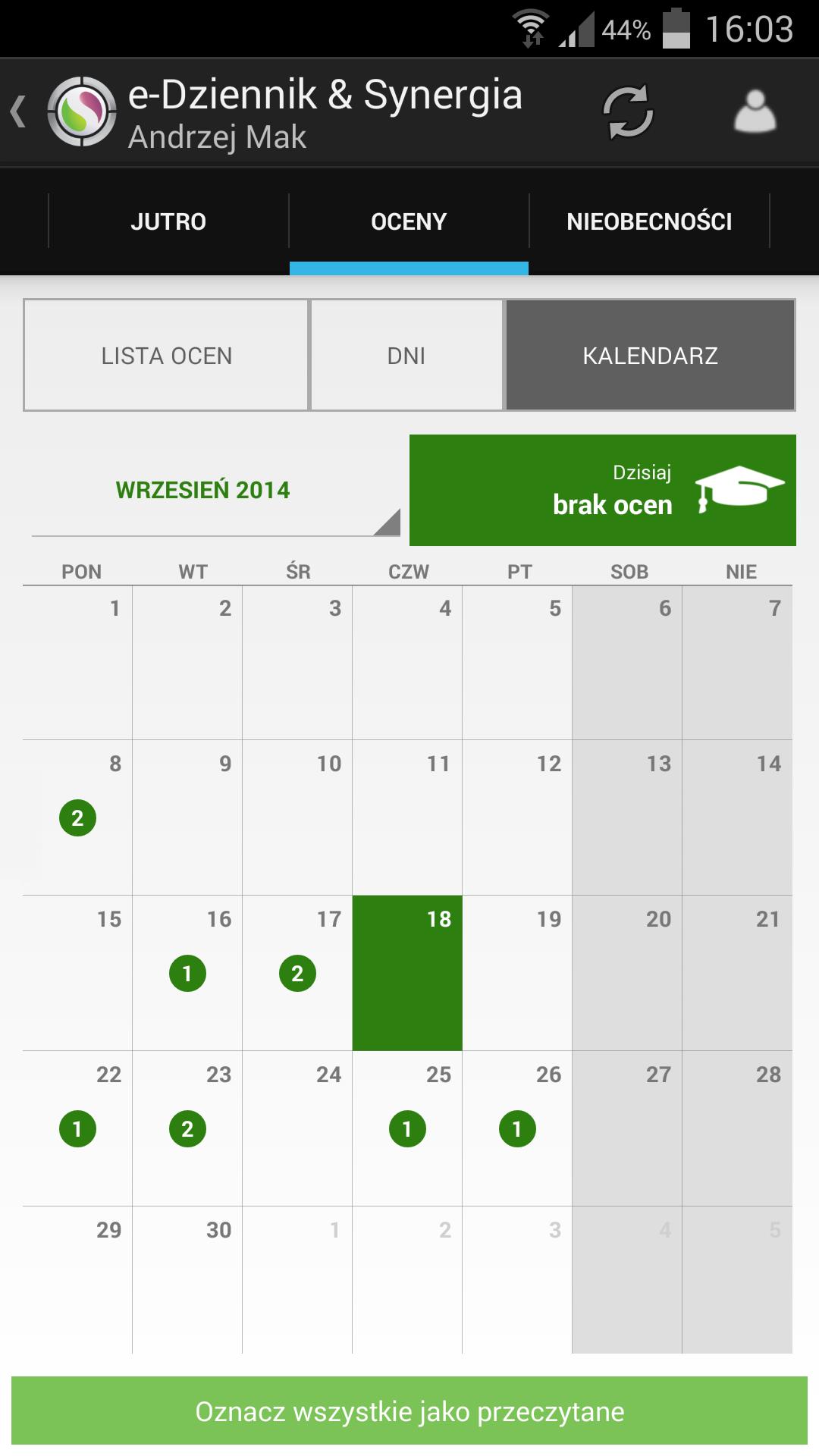Switch to the NIEOBECNOŚCI tab

point(649,221)
